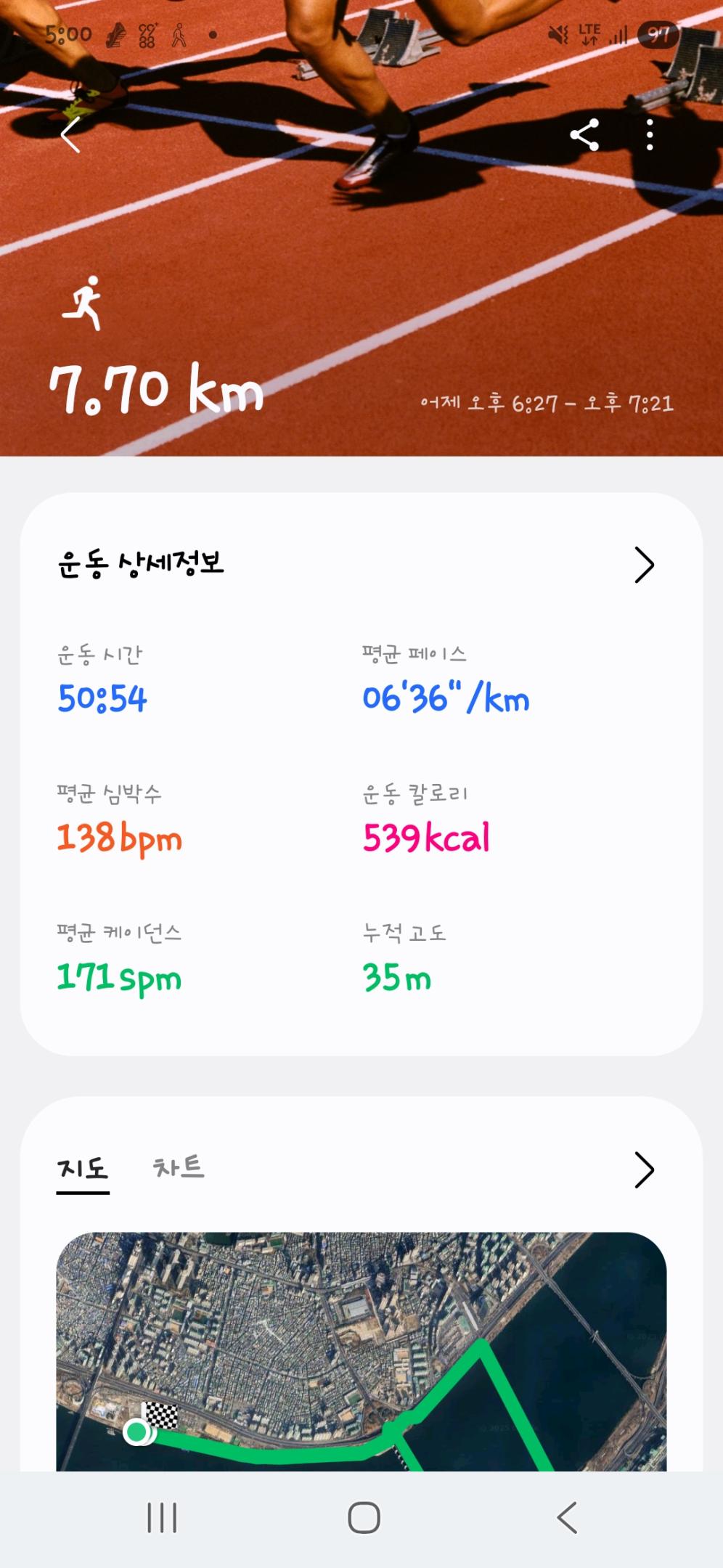
Task: Open the satellite route map
Action: tap(361, 1350)
